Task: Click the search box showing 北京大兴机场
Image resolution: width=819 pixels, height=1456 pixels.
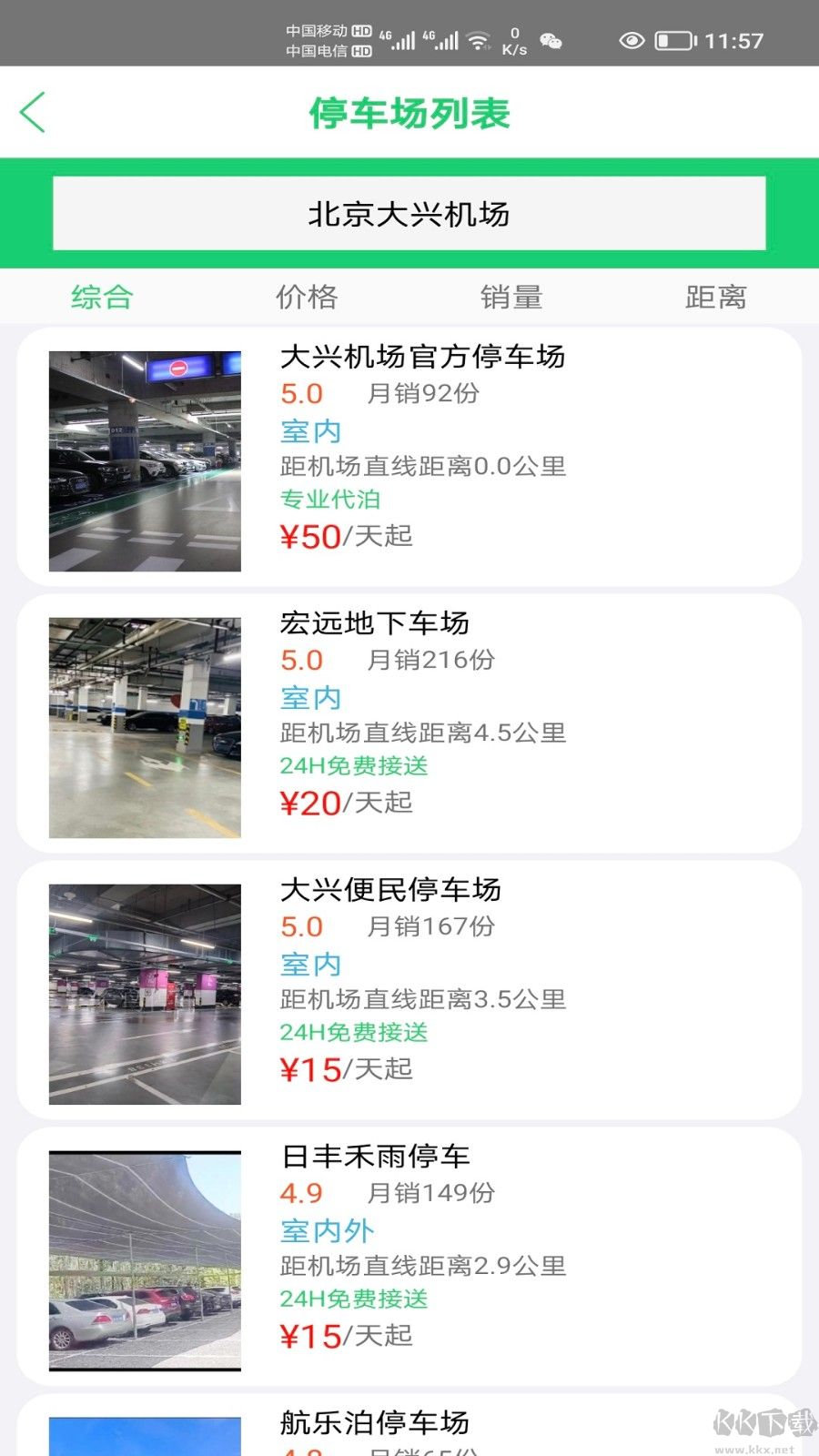Action: [409, 213]
